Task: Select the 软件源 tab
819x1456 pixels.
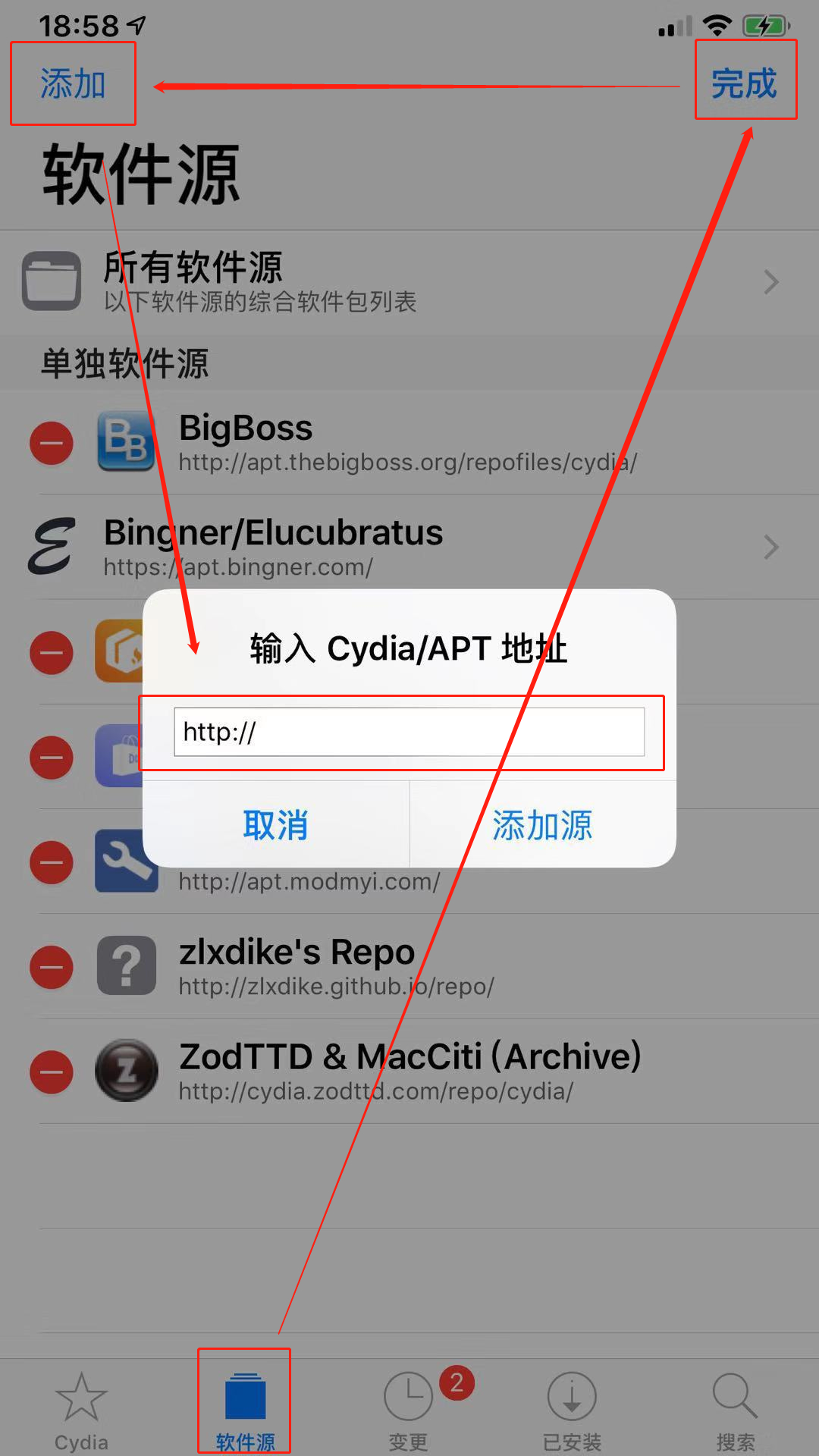Action: pyautogui.click(x=245, y=1409)
